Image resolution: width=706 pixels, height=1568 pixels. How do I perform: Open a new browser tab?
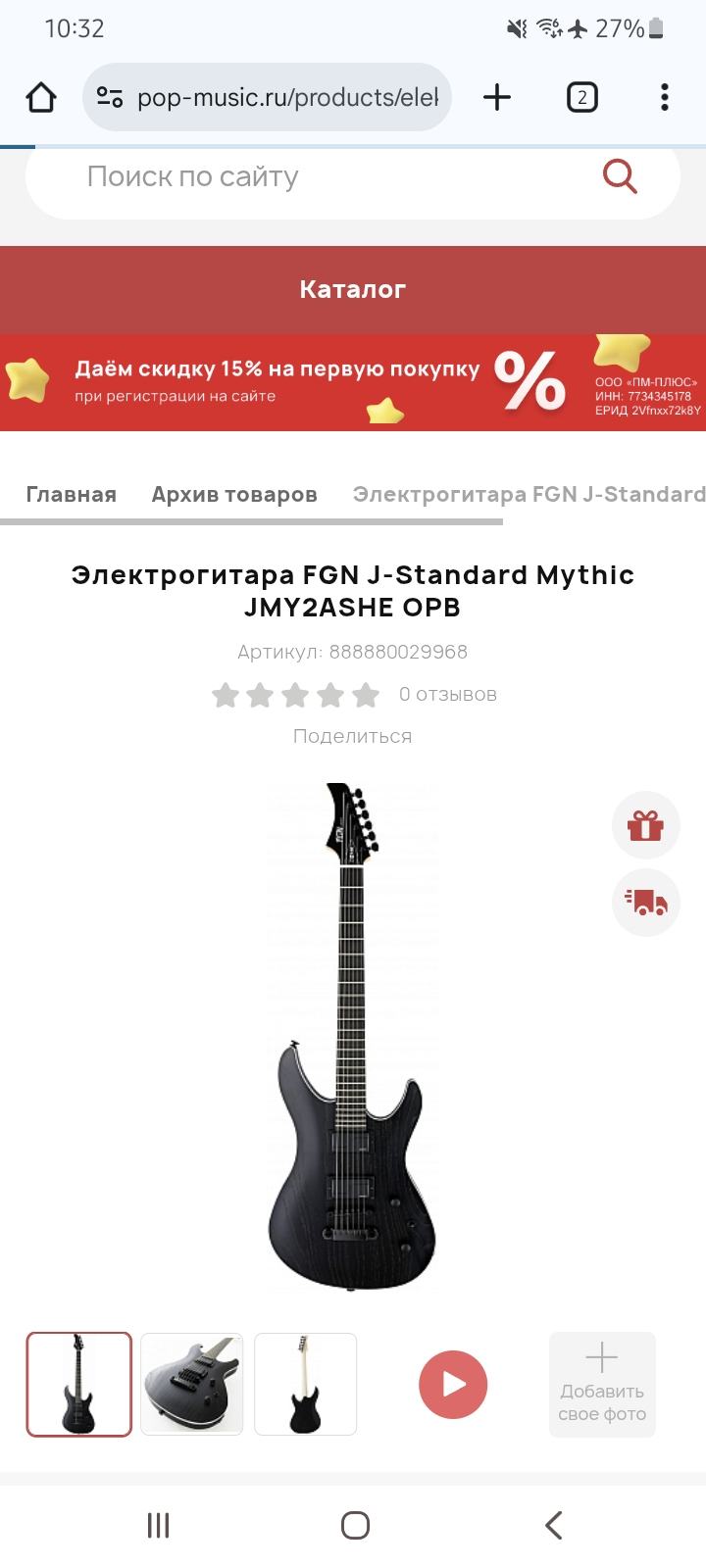click(497, 97)
